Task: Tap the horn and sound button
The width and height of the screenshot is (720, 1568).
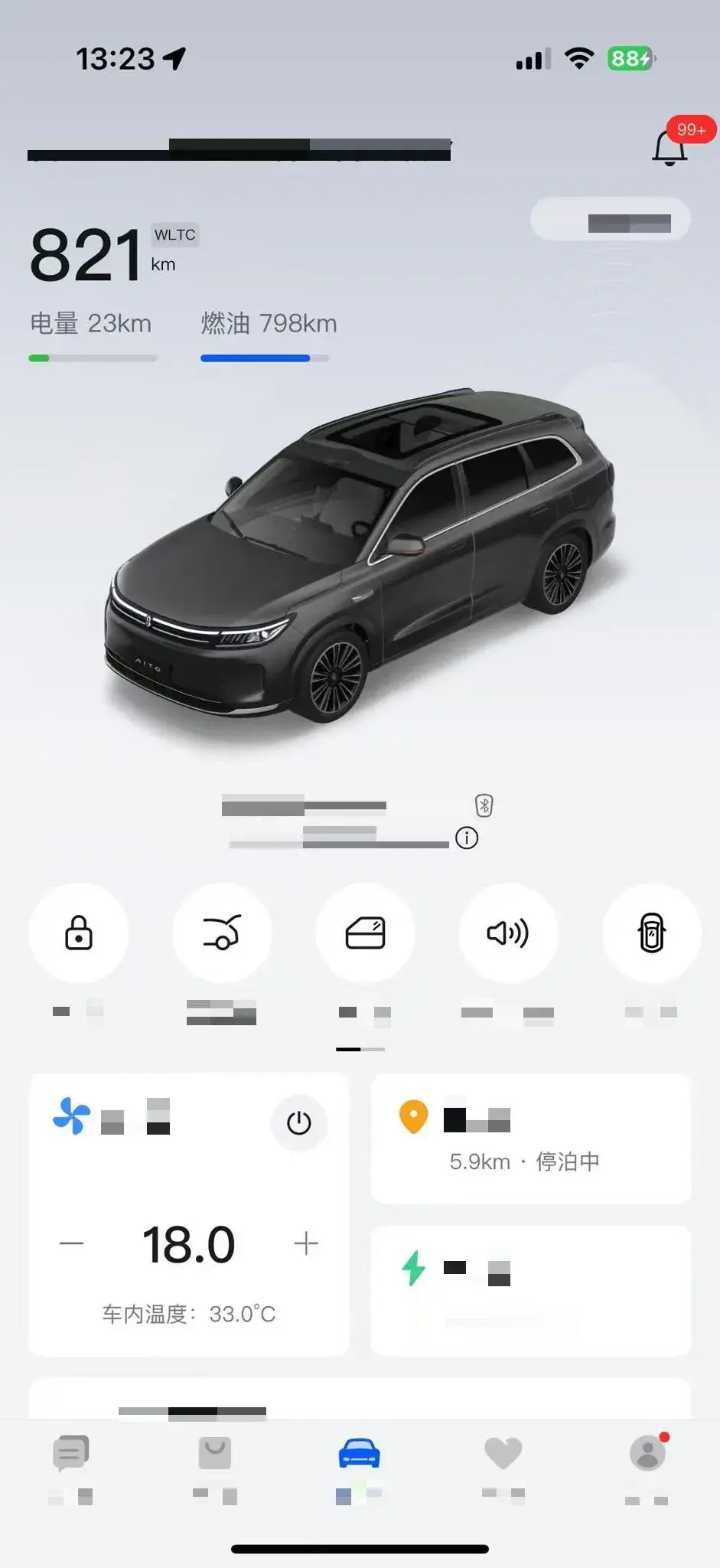Action: tap(508, 933)
